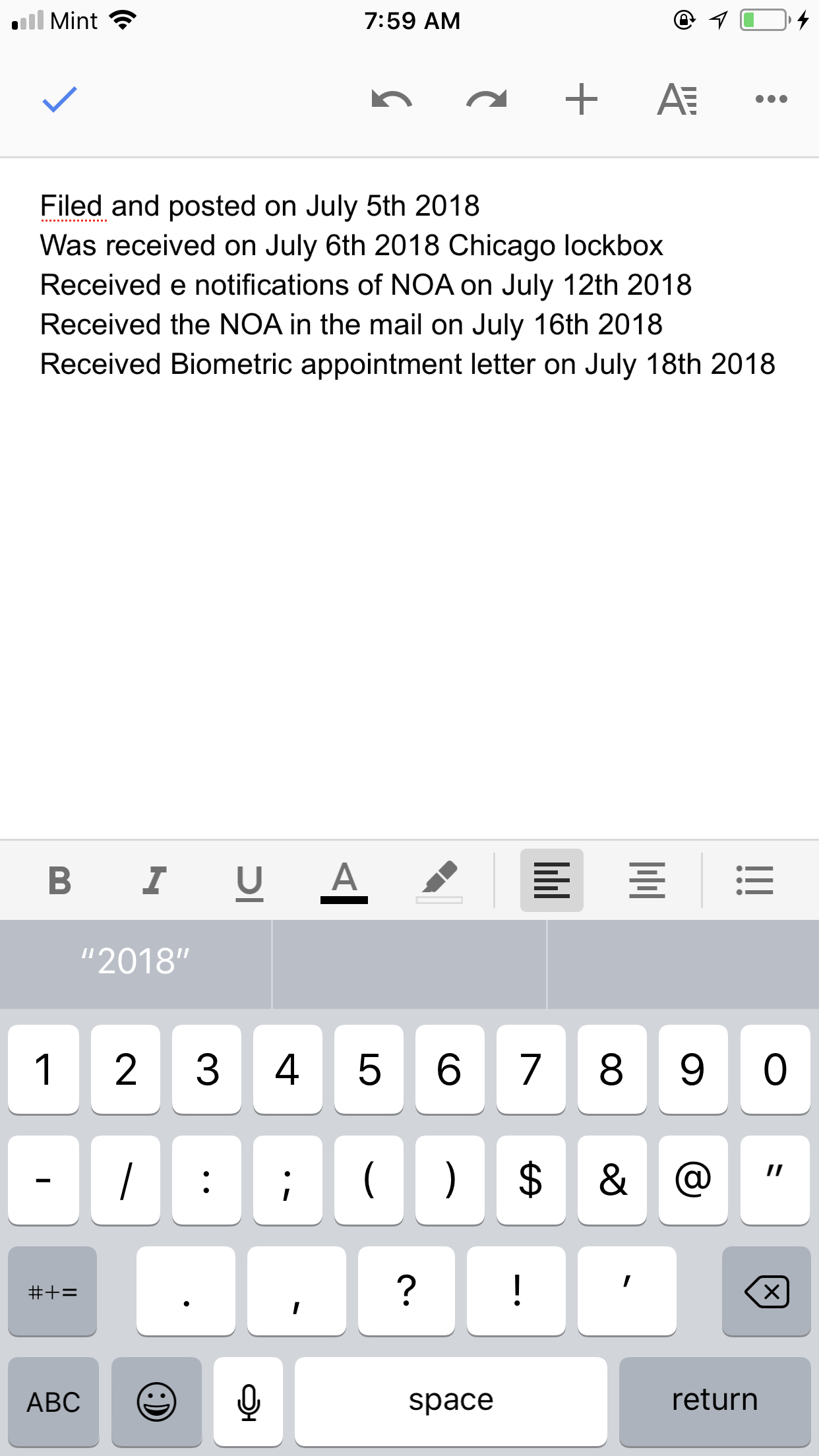Image resolution: width=819 pixels, height=1456 pixels.
Task: Apply a bulleted list
Action: tap(754, 880)
